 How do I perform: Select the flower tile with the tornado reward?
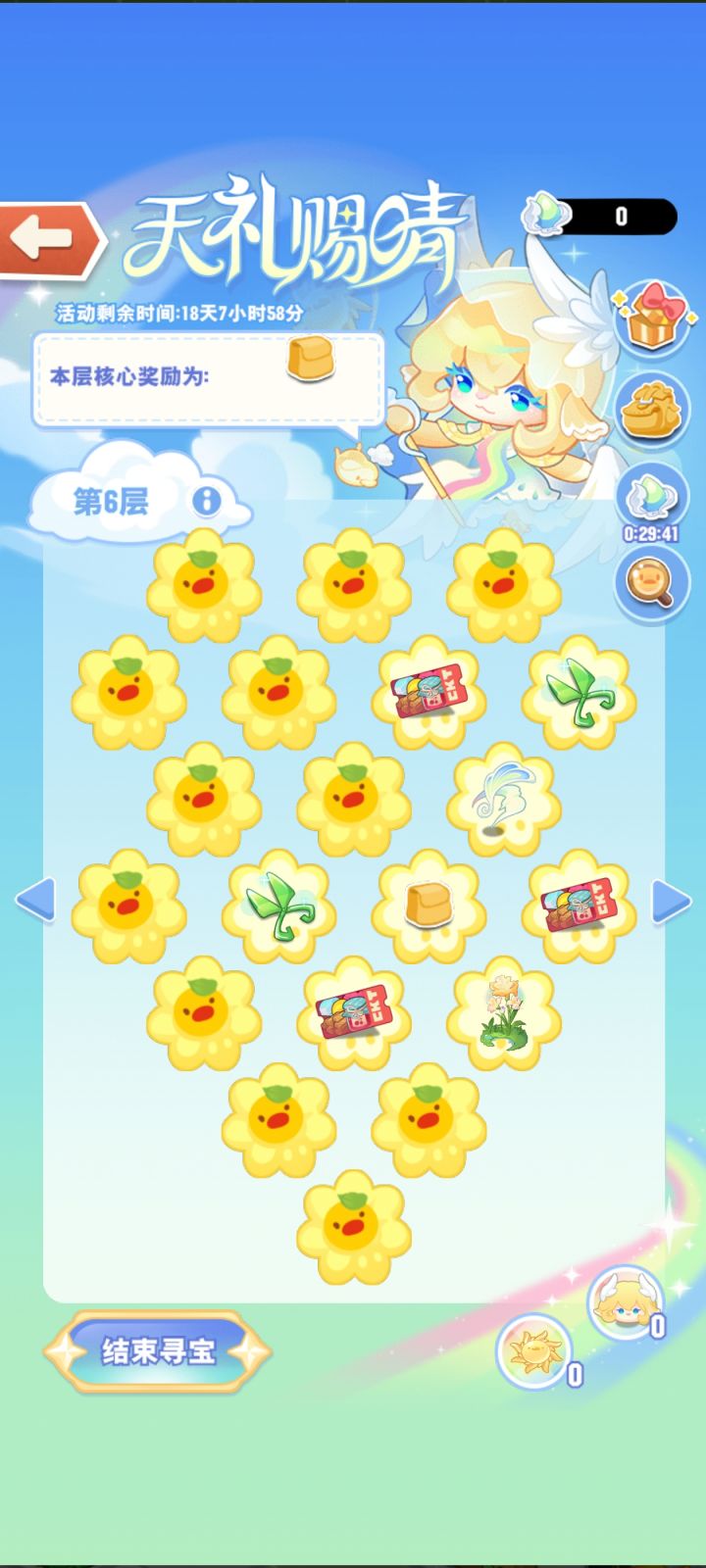498,799
